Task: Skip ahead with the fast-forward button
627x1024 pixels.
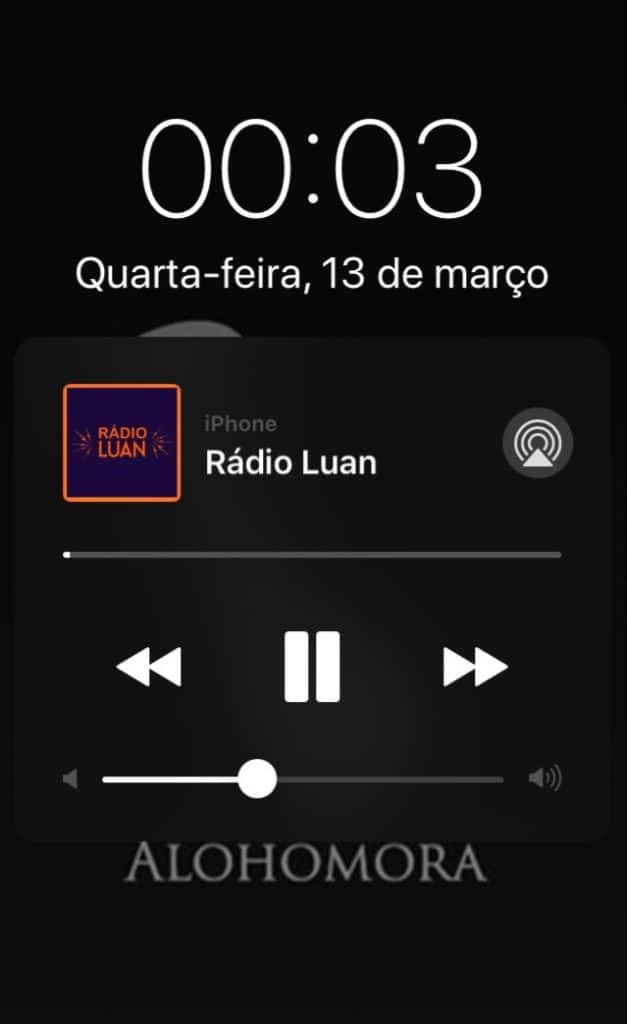Action: pos(475,667)
